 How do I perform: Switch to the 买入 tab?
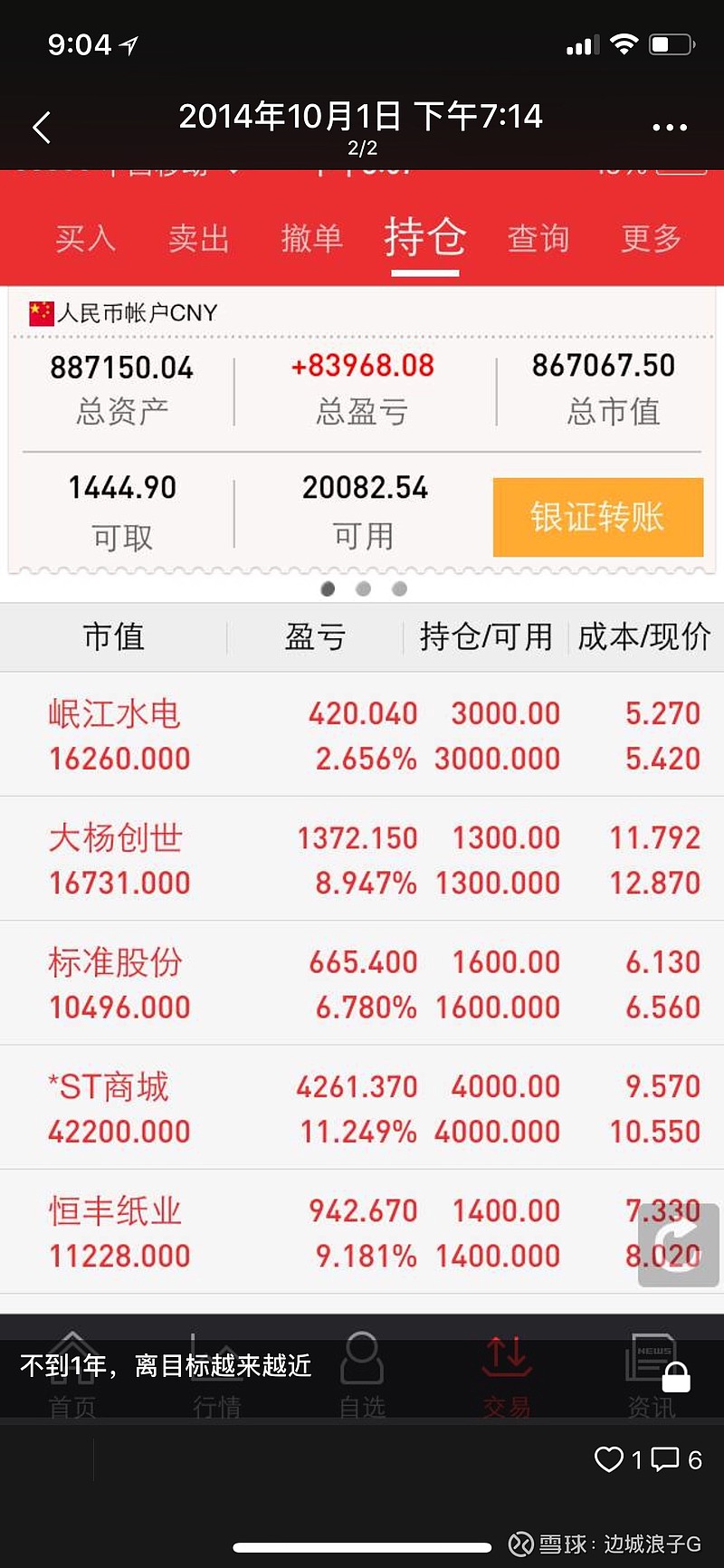(x=85, y=239)
